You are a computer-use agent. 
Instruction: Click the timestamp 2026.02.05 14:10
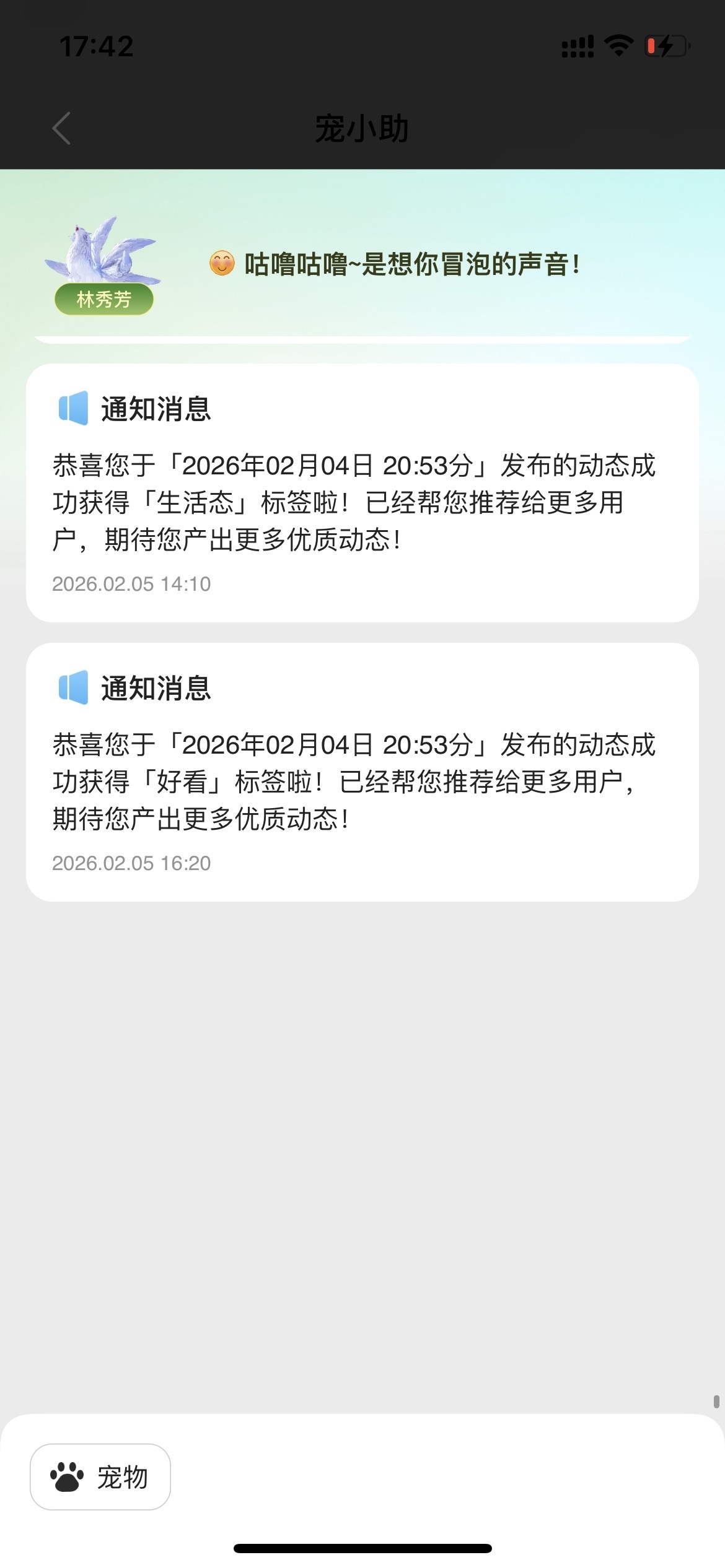[x=131, y=583]
